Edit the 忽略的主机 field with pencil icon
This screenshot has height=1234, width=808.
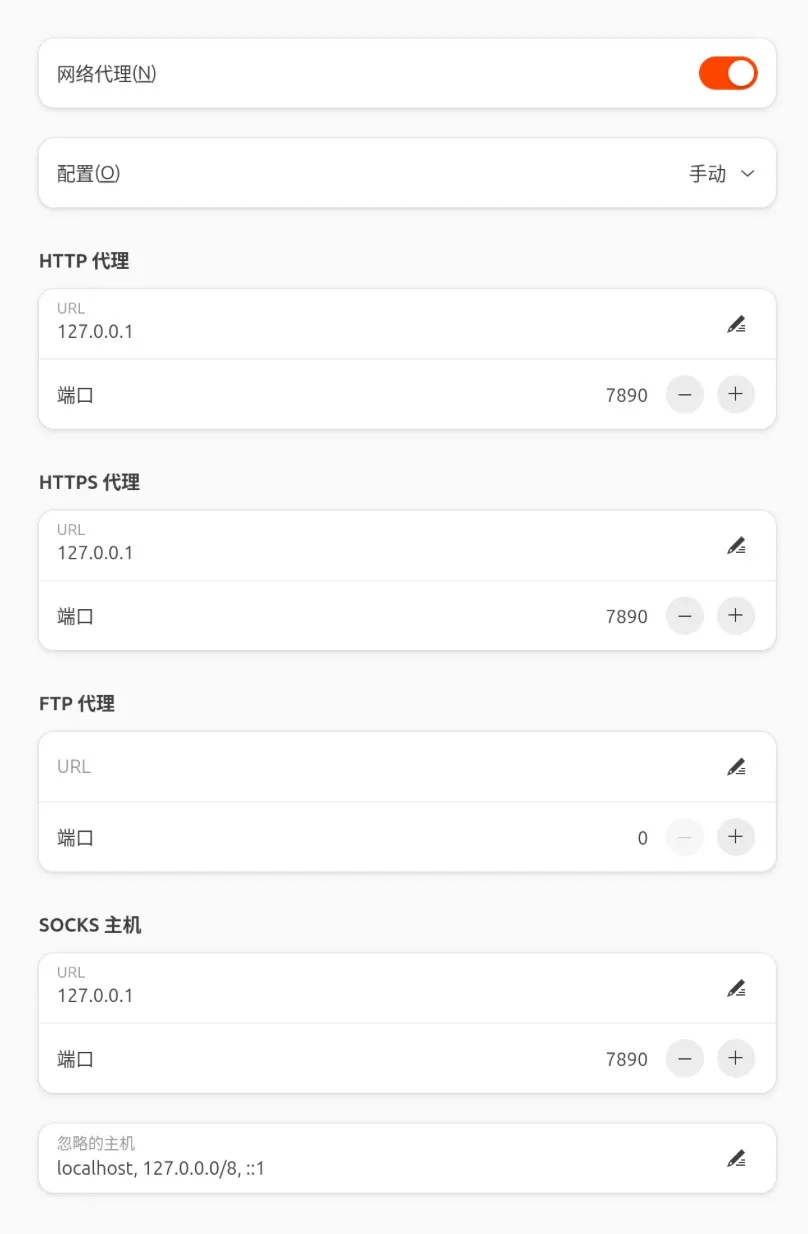[737, 1158]
